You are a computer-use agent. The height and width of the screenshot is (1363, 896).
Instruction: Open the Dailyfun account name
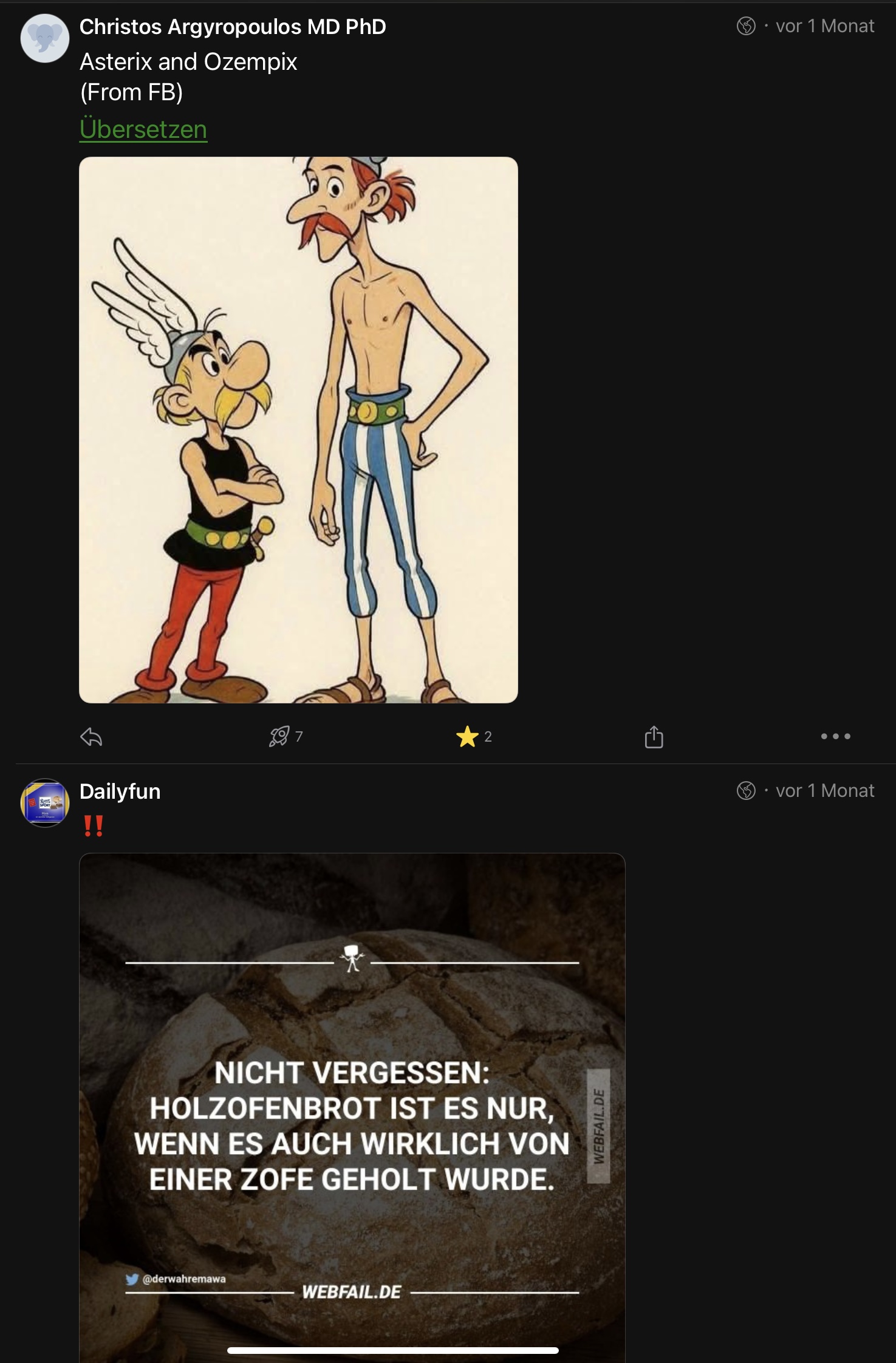point(120,791)
